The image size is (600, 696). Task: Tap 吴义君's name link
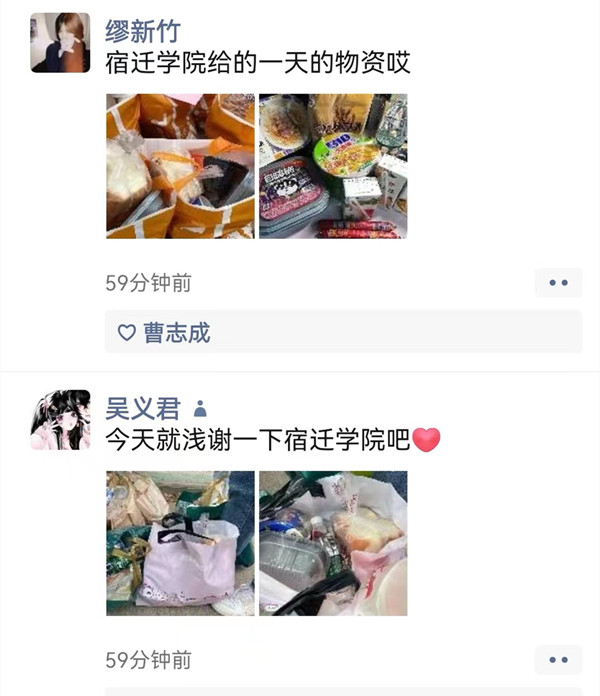pyautogui.click(x=143, y=408)
